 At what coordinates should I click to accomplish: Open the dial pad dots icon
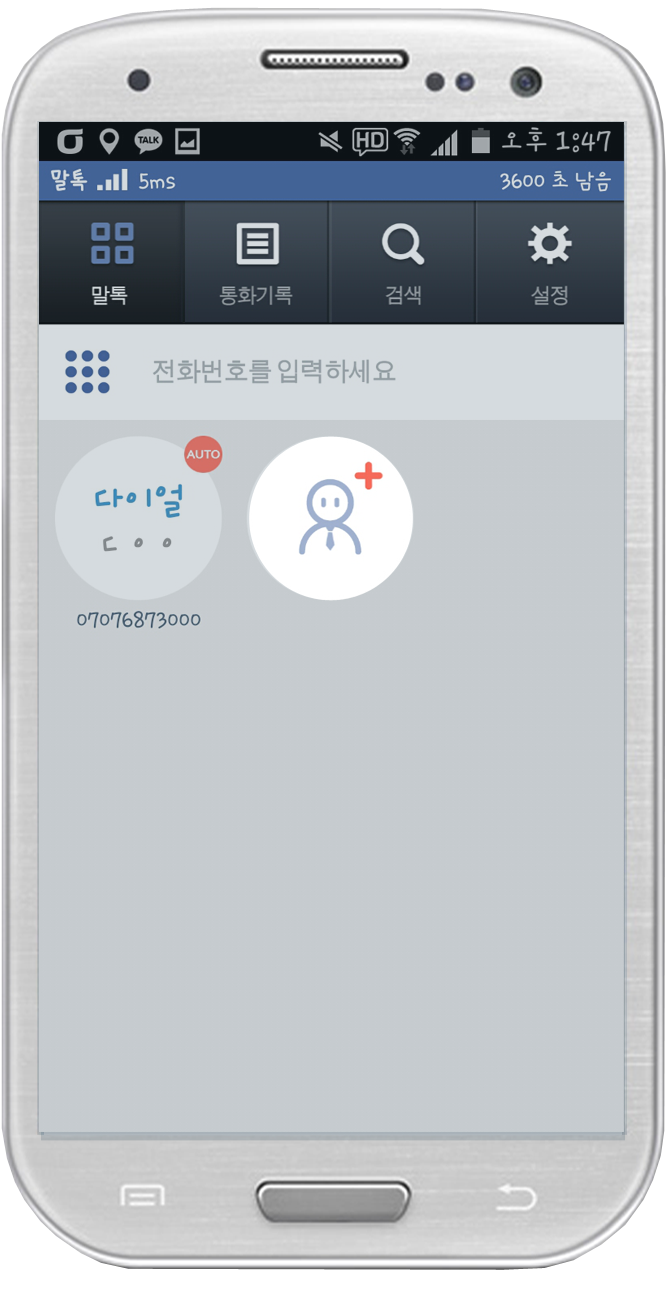coord(88,372)
